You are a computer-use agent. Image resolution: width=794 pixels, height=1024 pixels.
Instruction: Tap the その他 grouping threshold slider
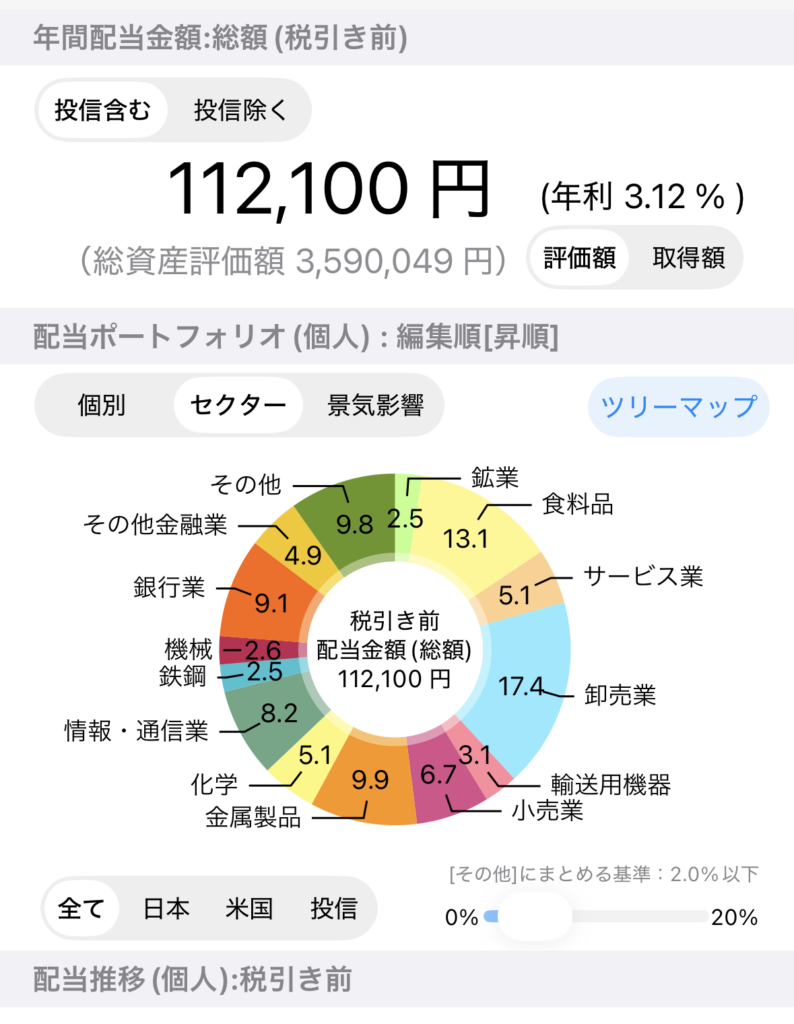tap(534, 916)
